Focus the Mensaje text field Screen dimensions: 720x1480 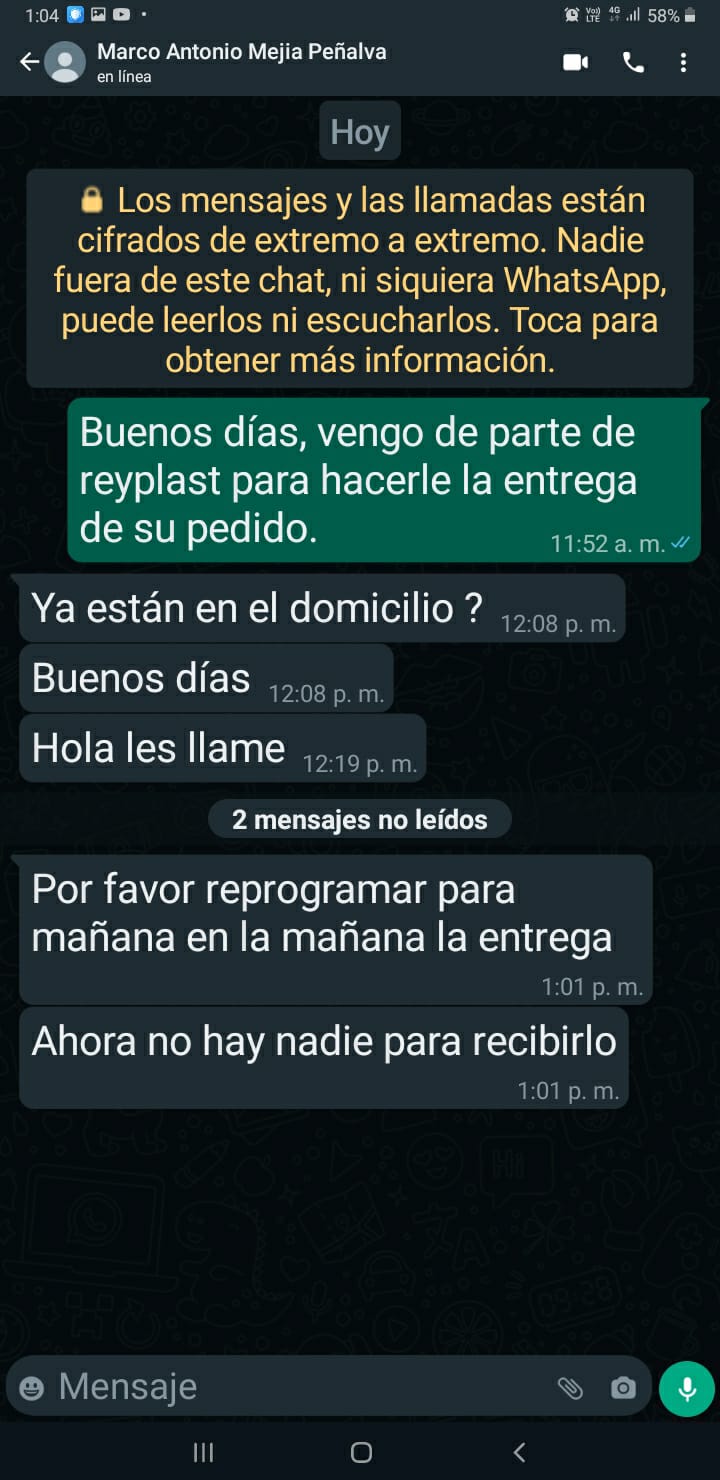point(300,1387)
